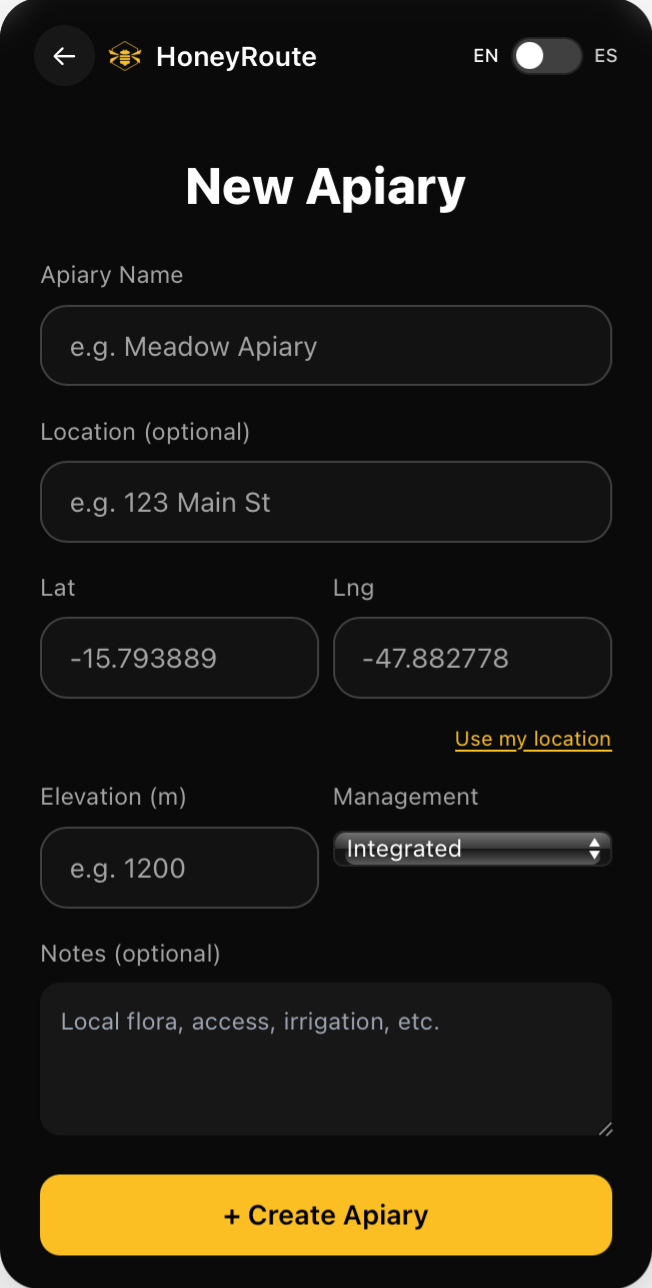Select the Lng coordinate field
This screenshot has height=1288, width=652.
pyautogui.click(x=472, y=658)
